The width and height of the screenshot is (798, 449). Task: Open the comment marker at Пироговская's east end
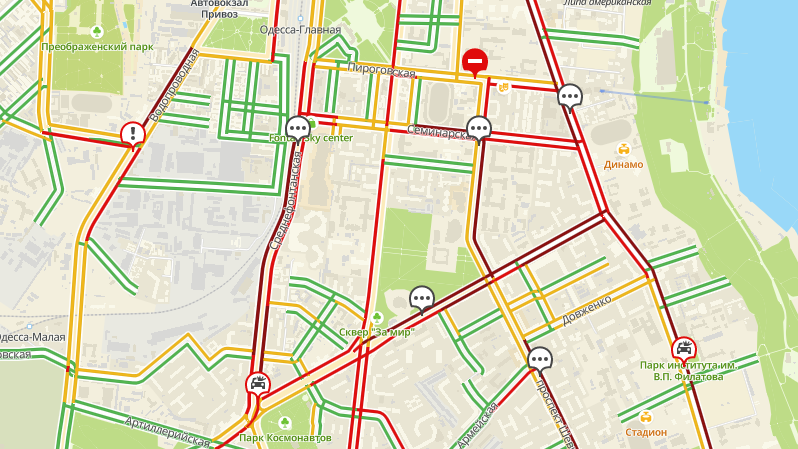coord(570,95)
